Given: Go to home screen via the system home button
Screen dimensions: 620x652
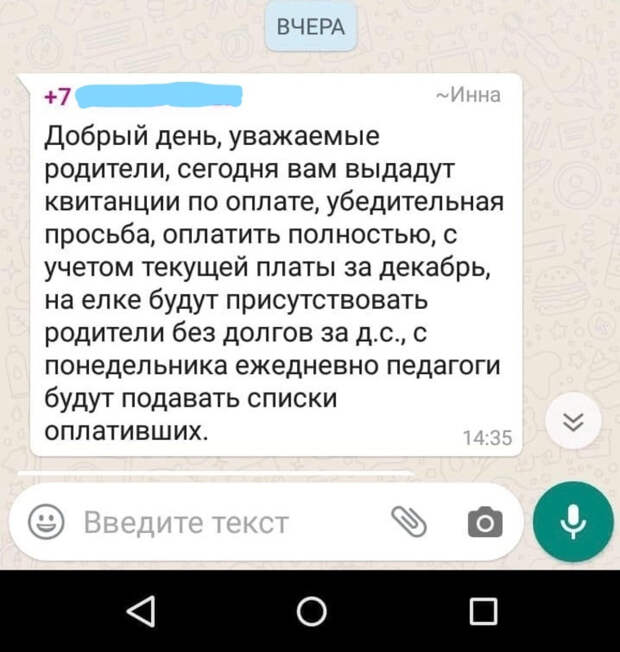Looking at the screenshot, I should [x=311, y=610].
